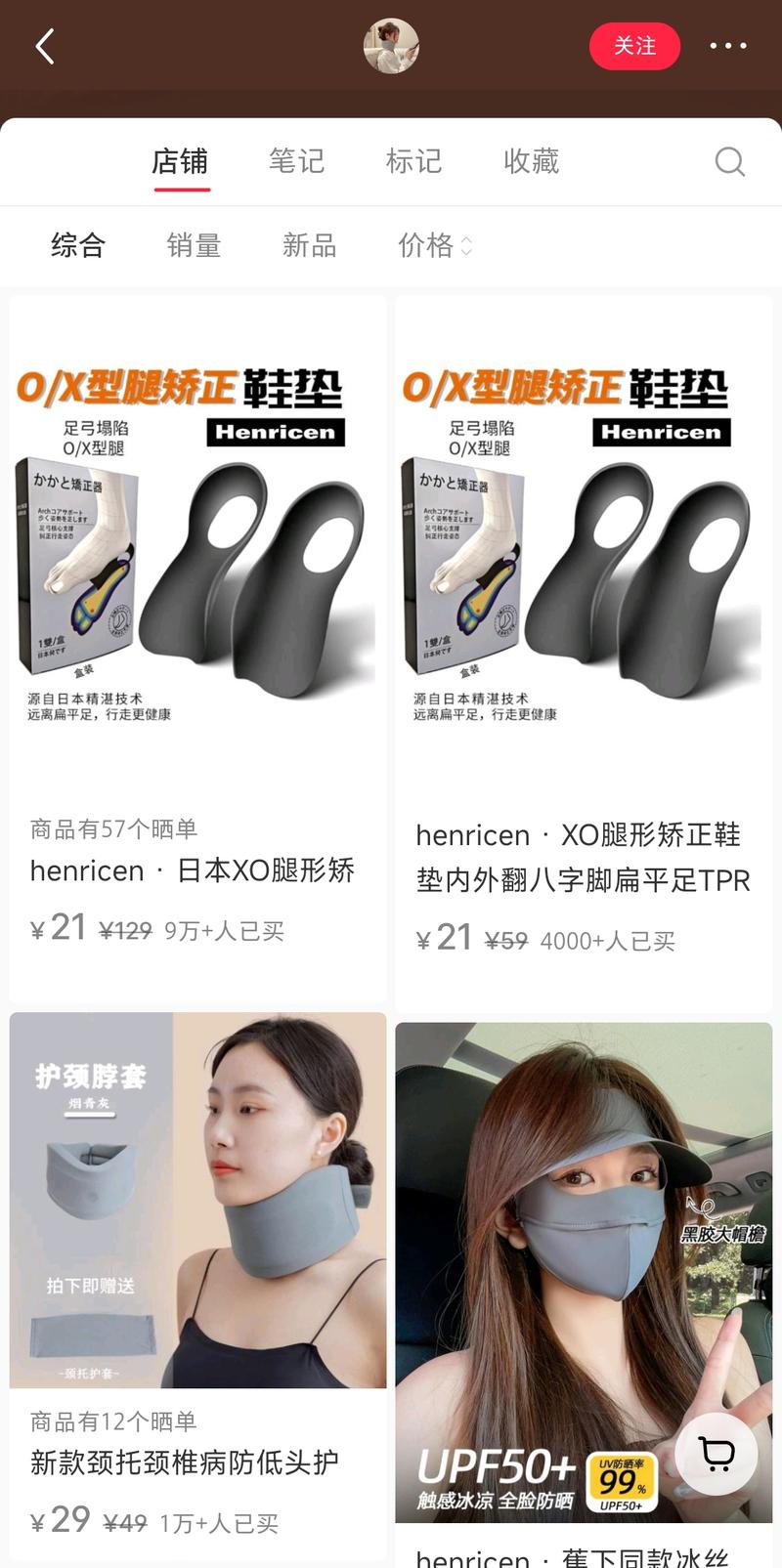Open the seller's profile avatar
The image size is (782, 1568).
coord(391,46)
